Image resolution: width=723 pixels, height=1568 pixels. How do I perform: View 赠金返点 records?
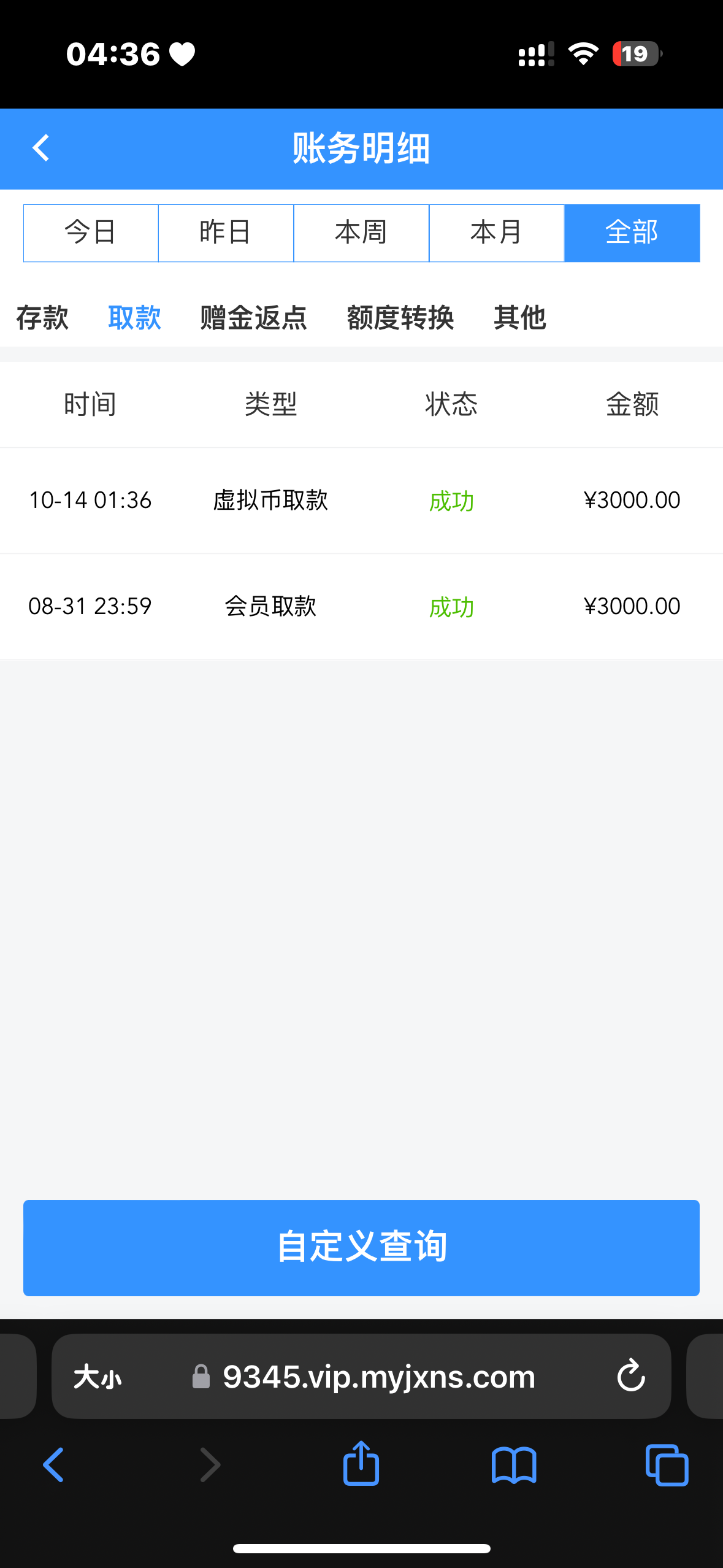point(253,318)
